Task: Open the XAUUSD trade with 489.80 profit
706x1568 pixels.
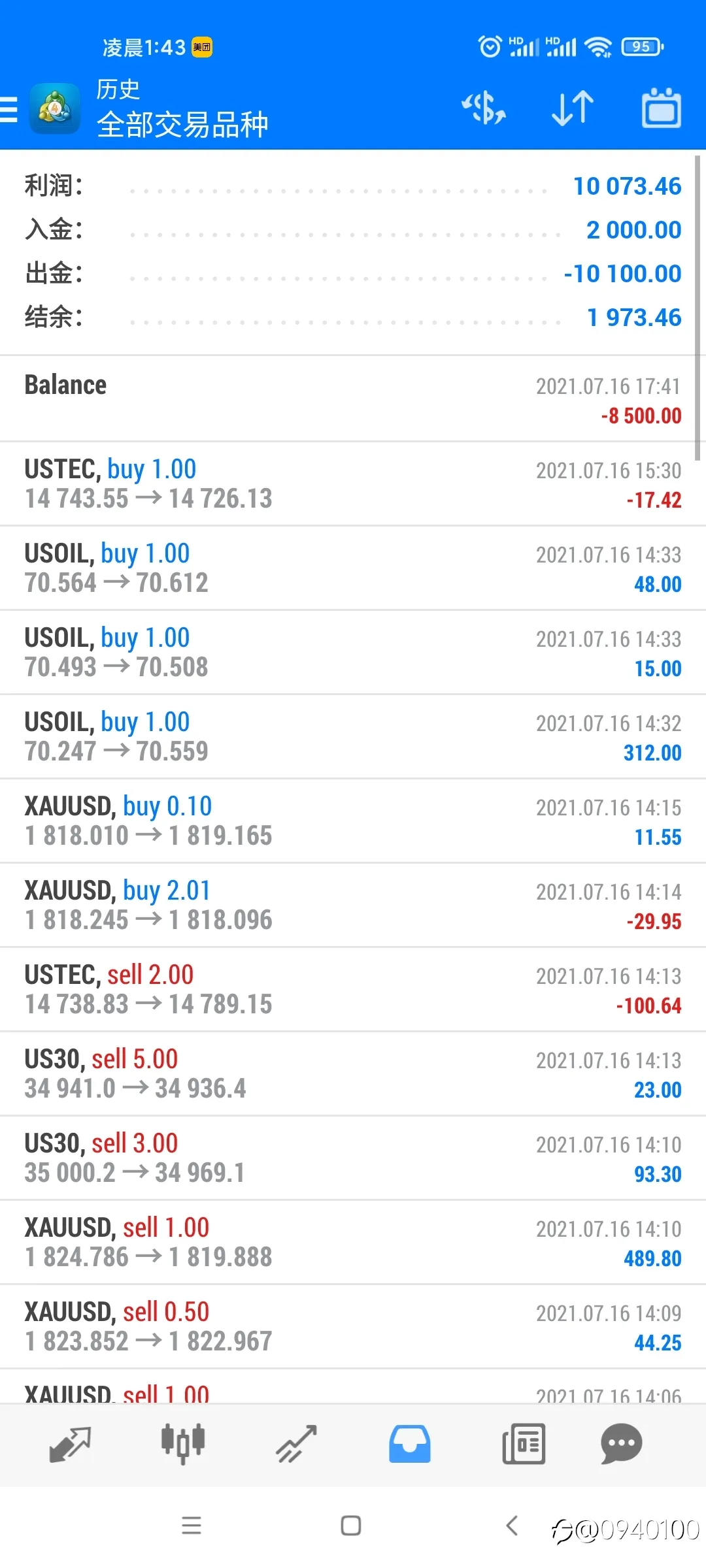Action: click(x=353, y=1243)
